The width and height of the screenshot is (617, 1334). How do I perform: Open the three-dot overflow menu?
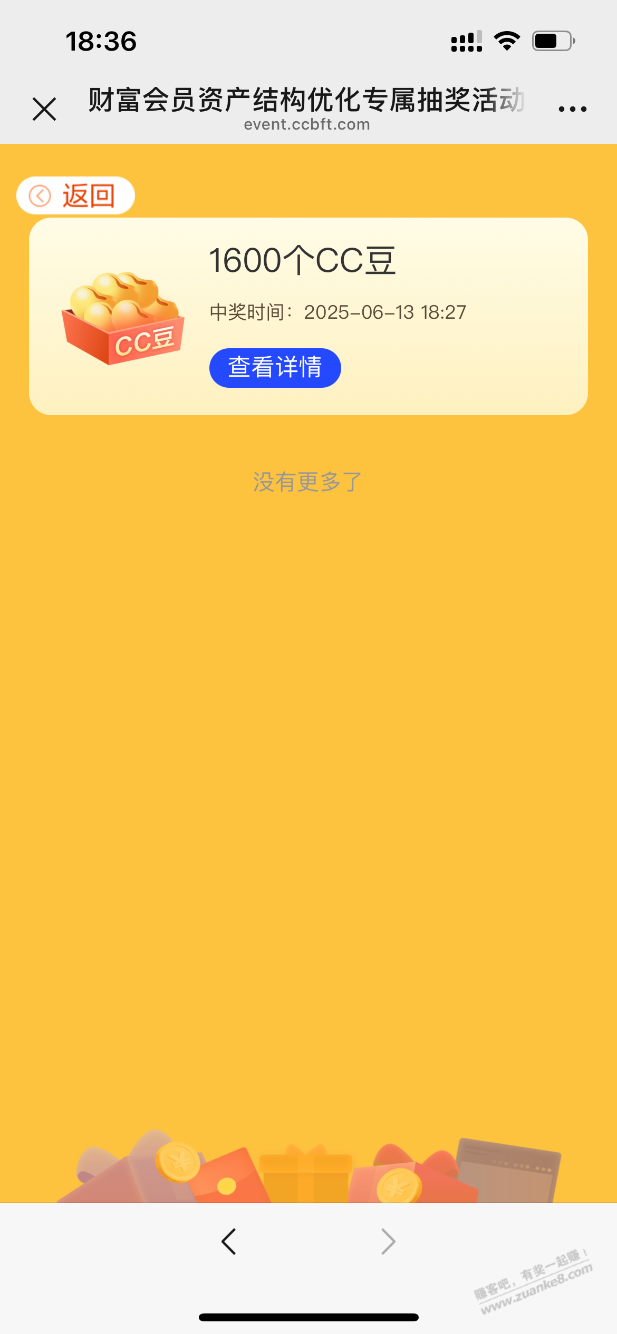click(x=573, y=110)
